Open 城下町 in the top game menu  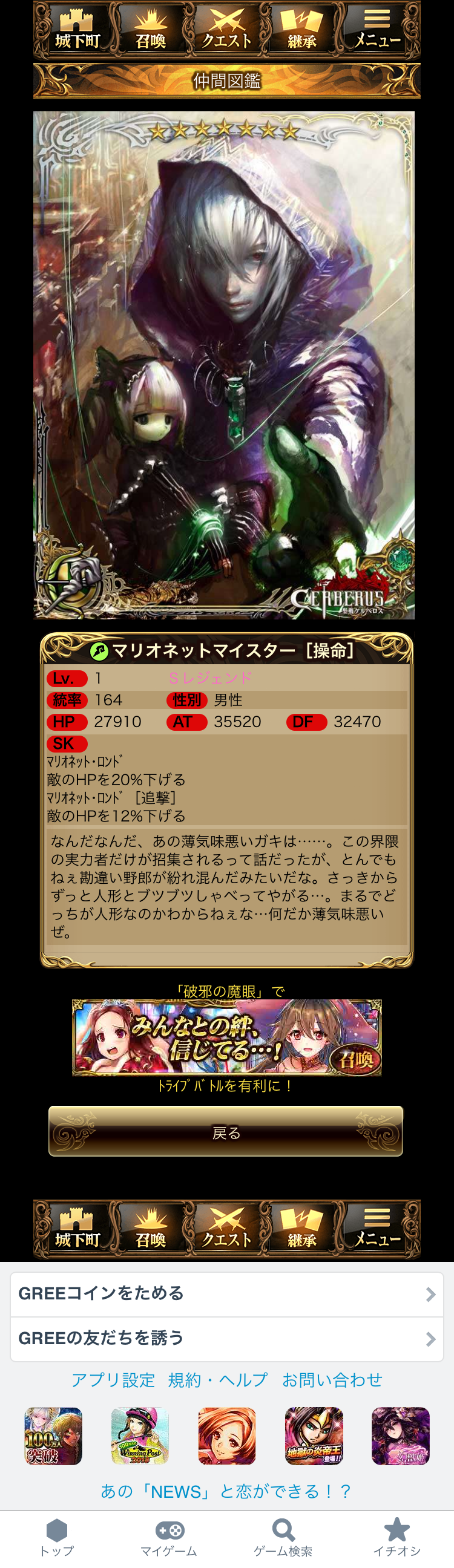(76, 29)
